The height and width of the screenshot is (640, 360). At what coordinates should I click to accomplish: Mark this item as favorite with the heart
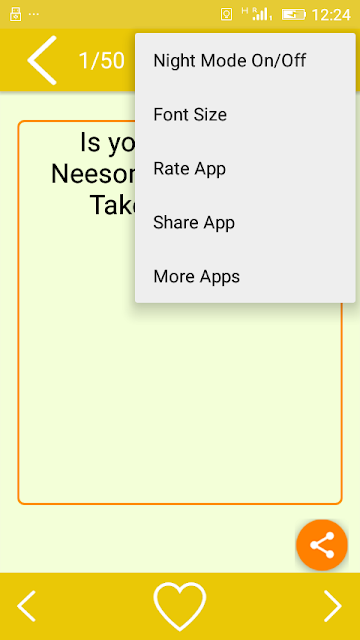point(180,606)
